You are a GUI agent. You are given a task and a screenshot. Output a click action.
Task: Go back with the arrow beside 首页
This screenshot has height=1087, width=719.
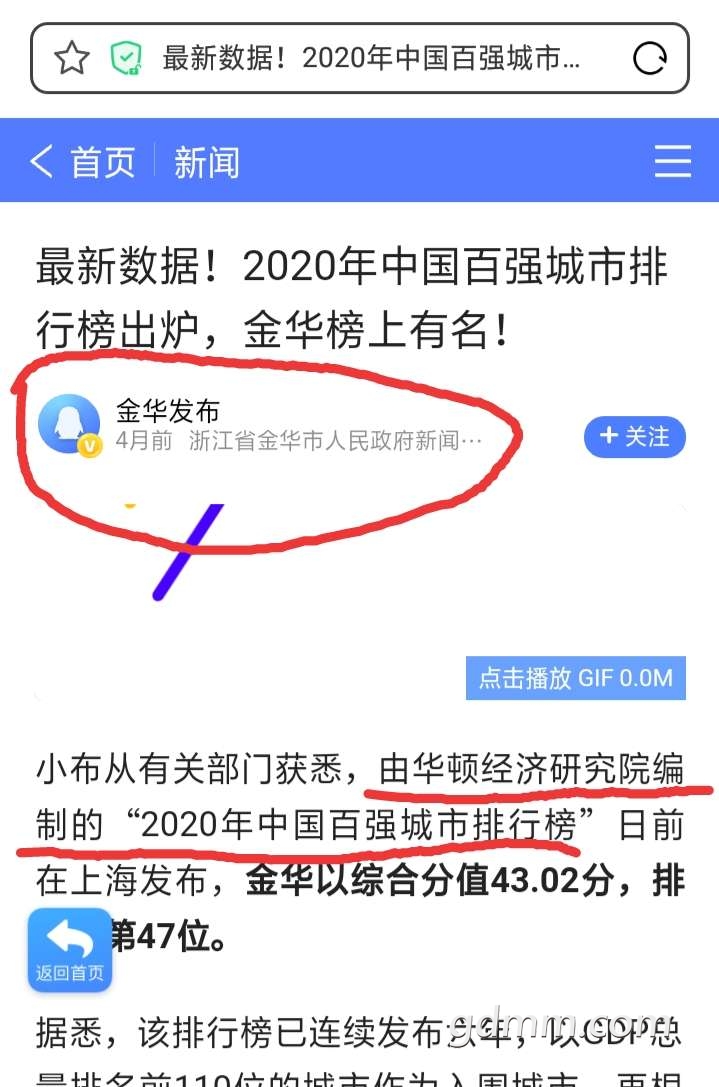pos(41,161)
